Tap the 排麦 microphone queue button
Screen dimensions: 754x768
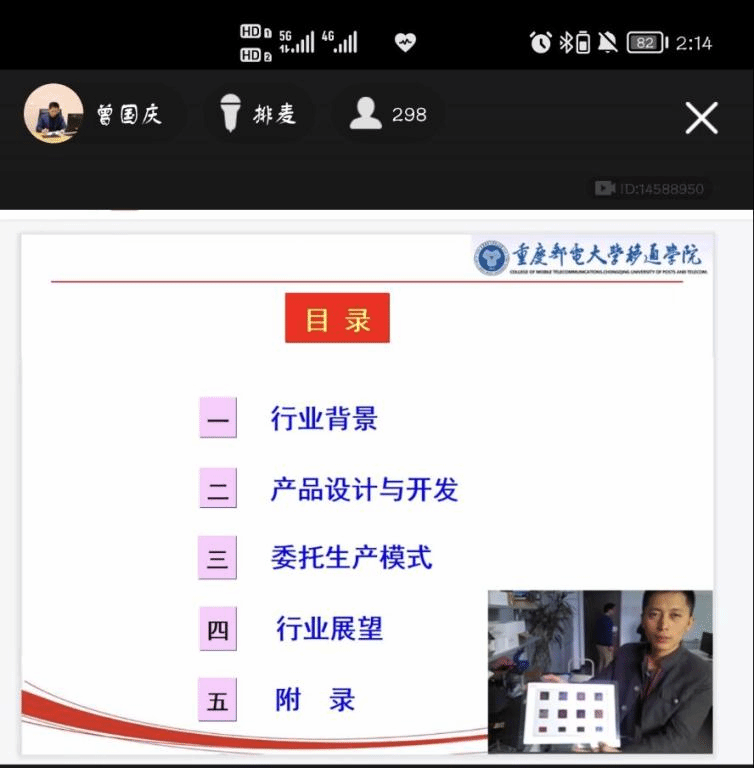tap(259, 114)
